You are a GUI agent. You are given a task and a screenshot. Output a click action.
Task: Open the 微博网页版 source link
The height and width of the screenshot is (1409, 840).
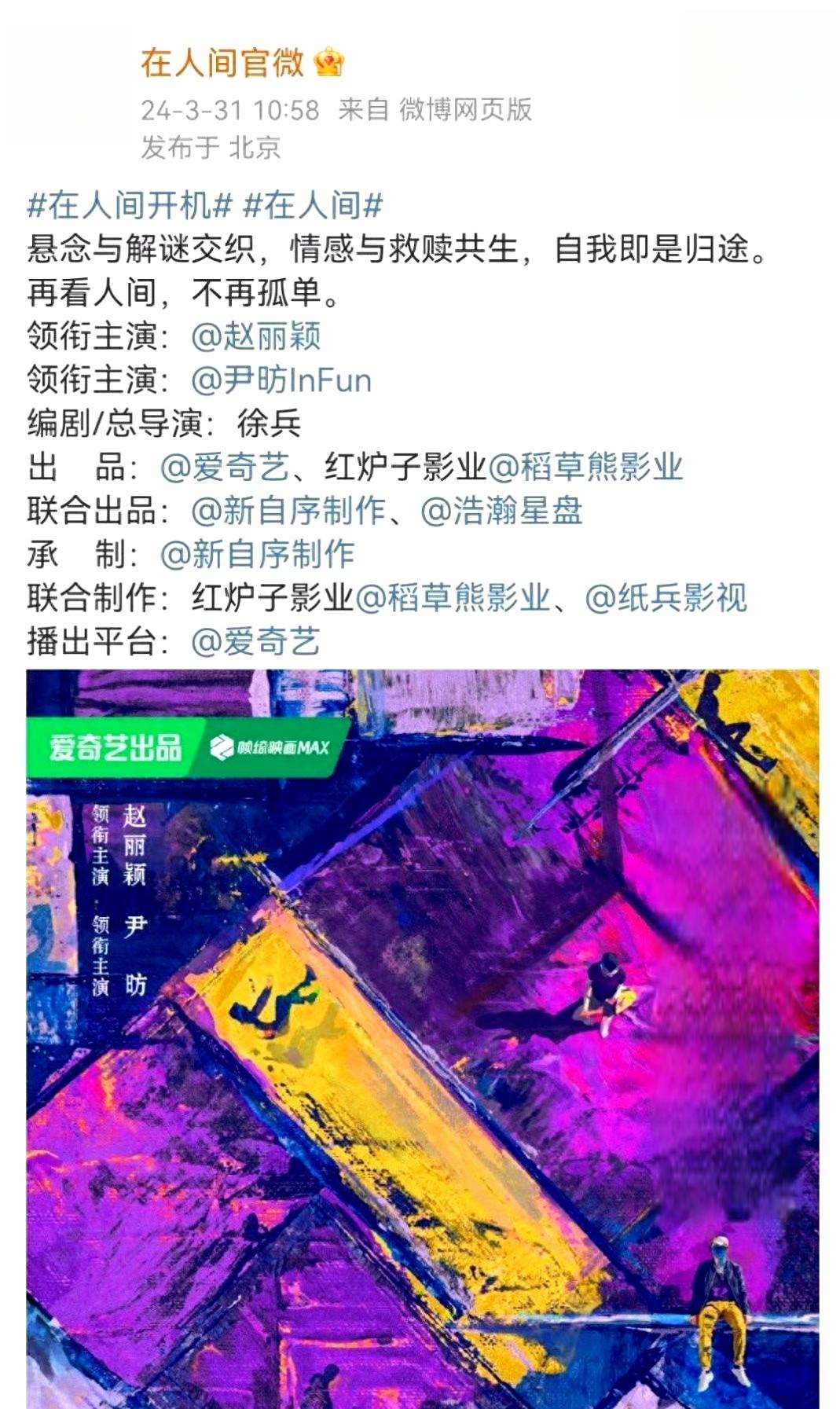pos(466,112)
